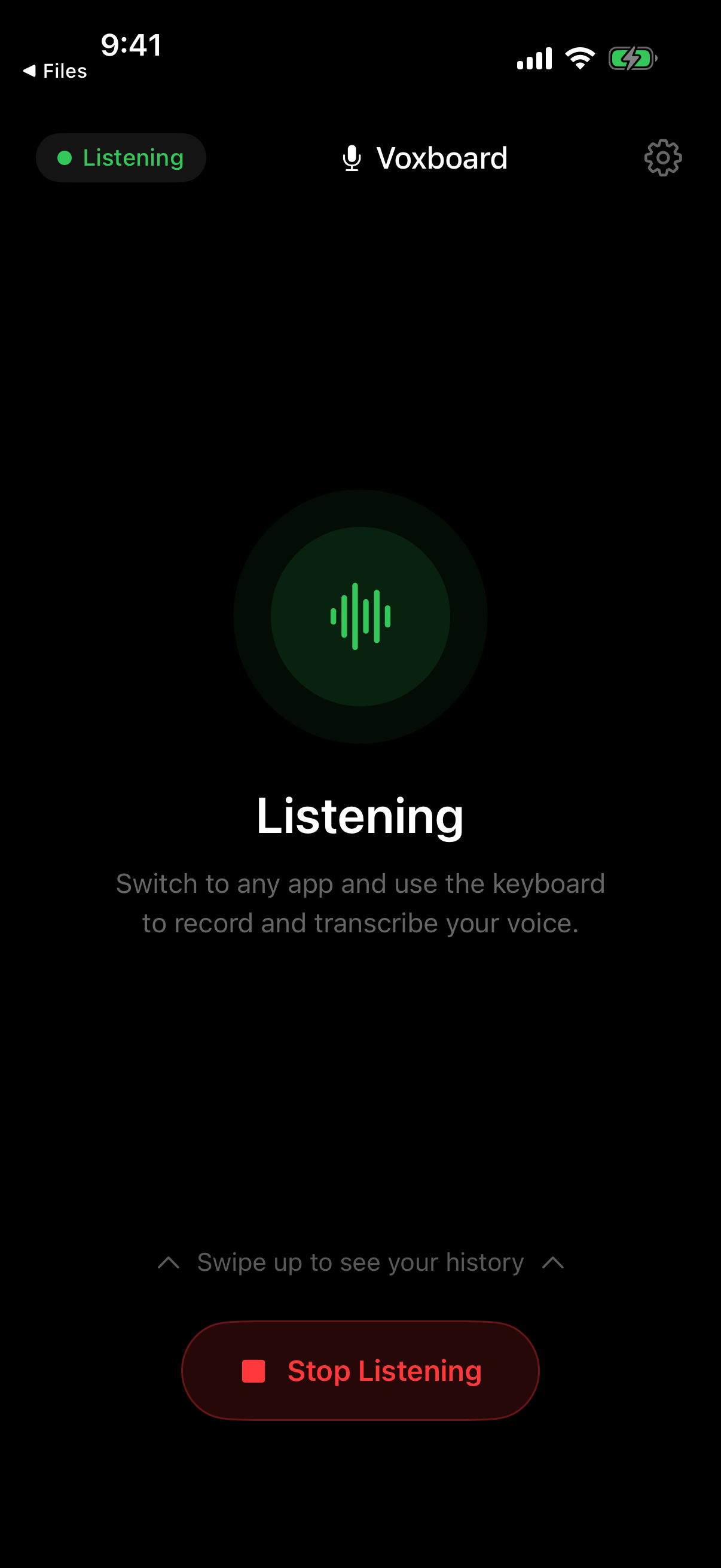Screen dimensions: 721x1568
Task: Tap the green waveform visualizer icon
Action: (360, 617)
